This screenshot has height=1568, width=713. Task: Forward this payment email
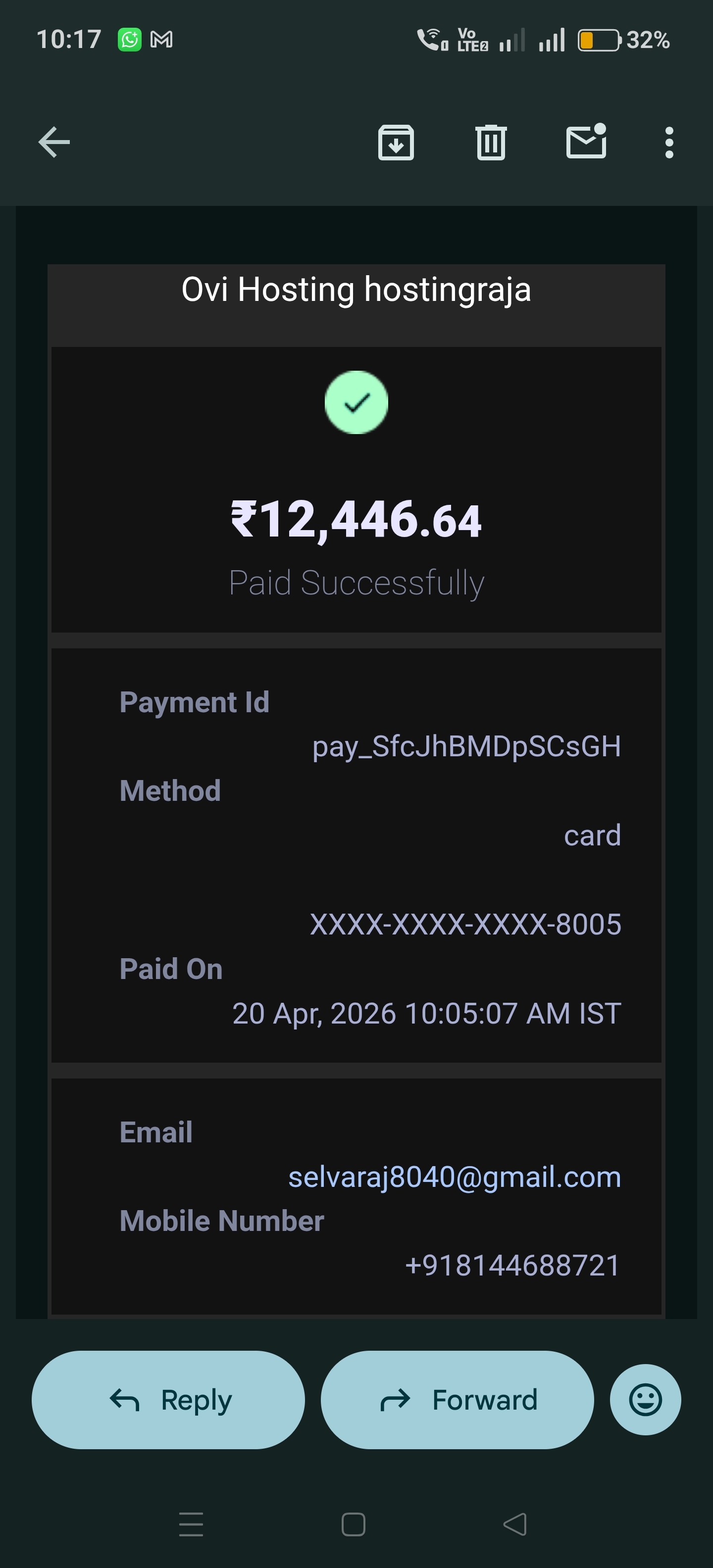pos(457,1400)
